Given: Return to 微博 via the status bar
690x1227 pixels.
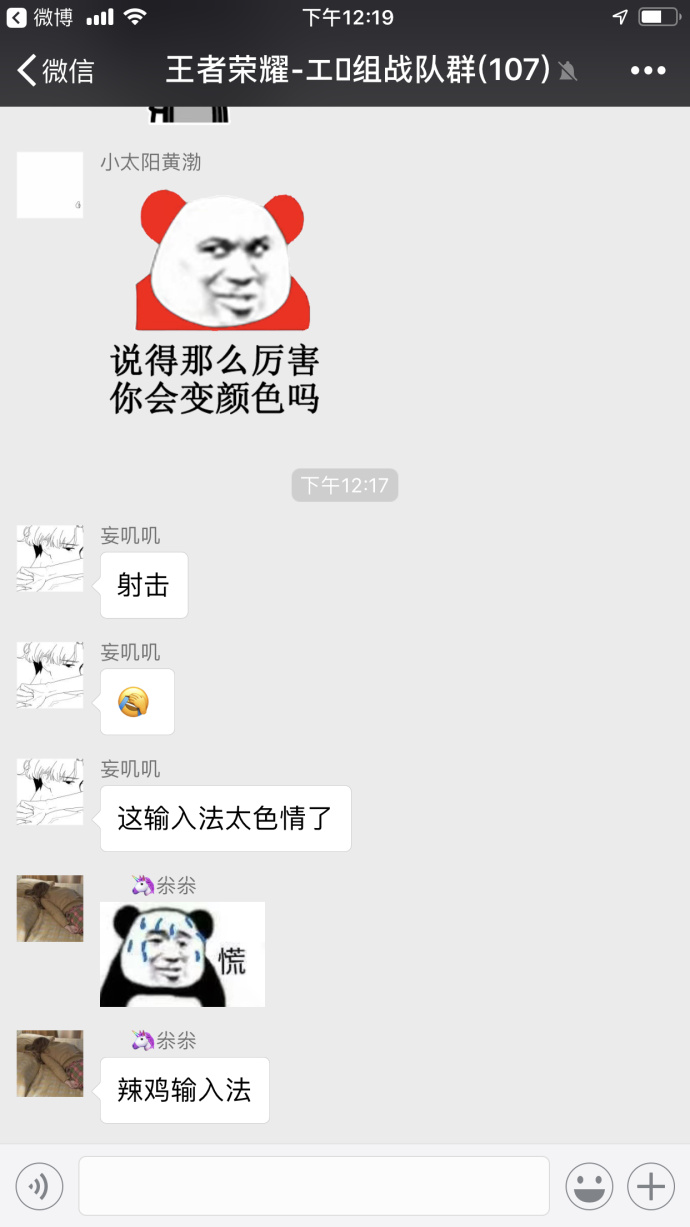Looking at the screenshot, I should pyautogui.click(x=40, y=17).
